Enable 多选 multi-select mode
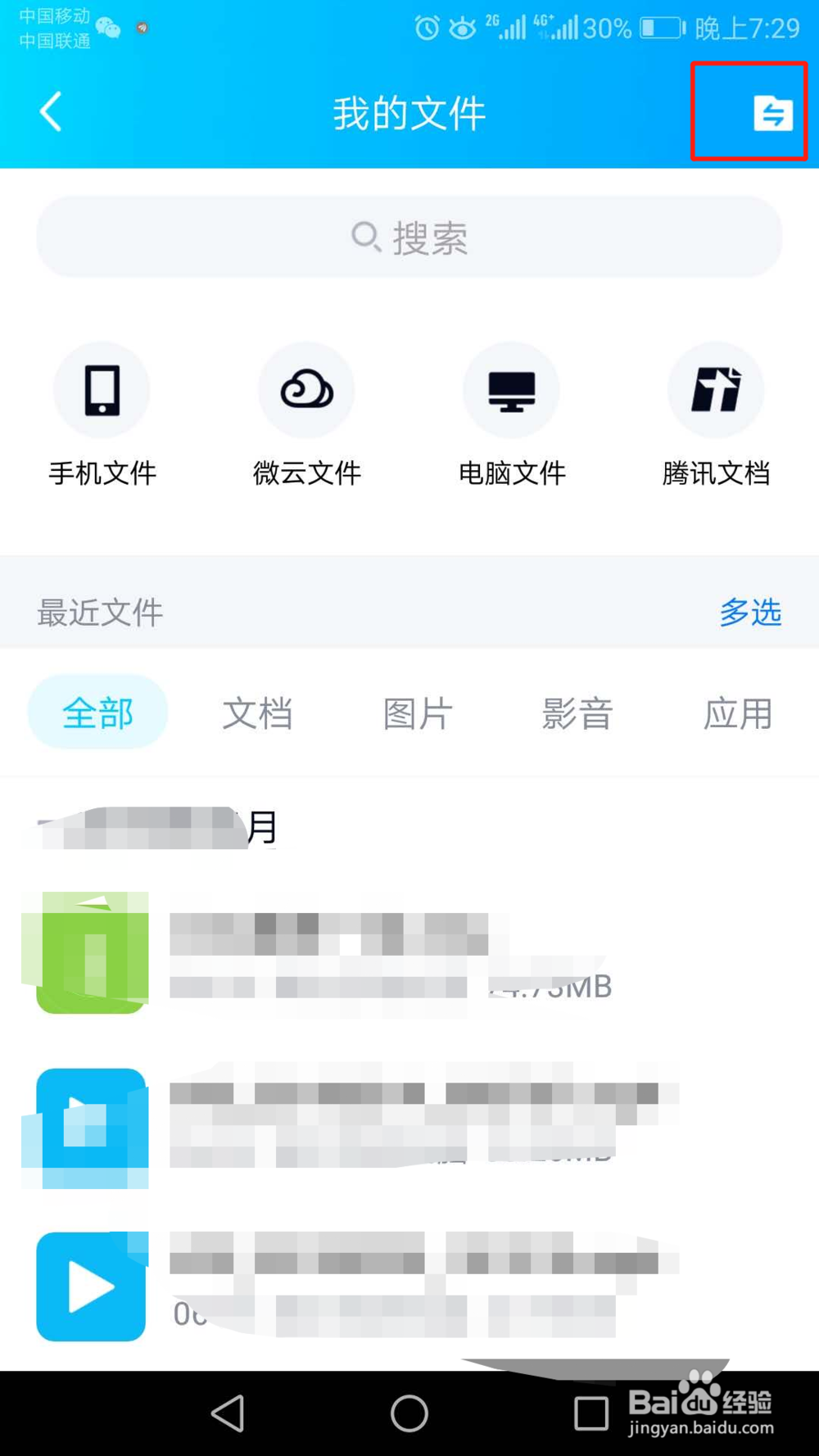Viewport: 819px width, 1456px height. 750,613
